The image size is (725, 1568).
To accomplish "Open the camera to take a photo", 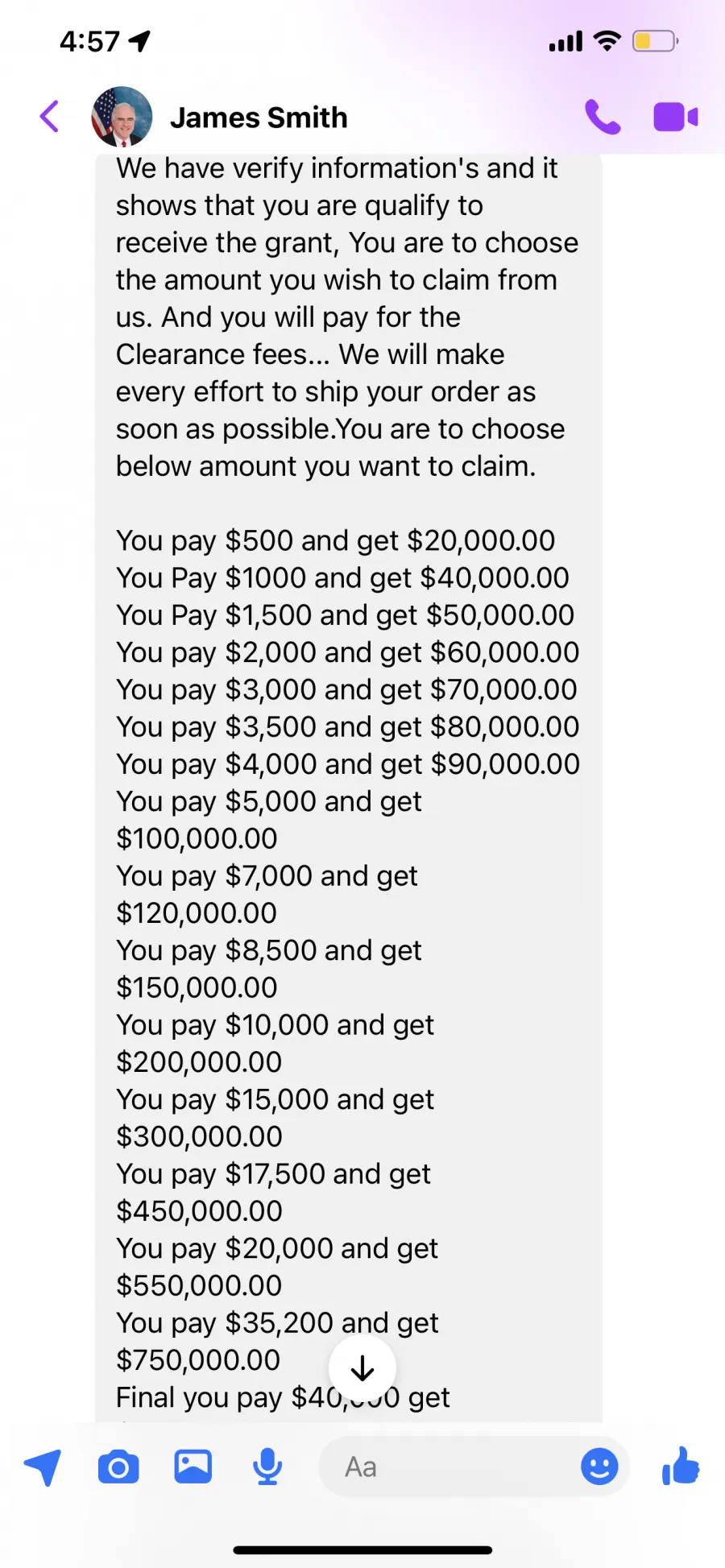I will (x=118, y=1467).
